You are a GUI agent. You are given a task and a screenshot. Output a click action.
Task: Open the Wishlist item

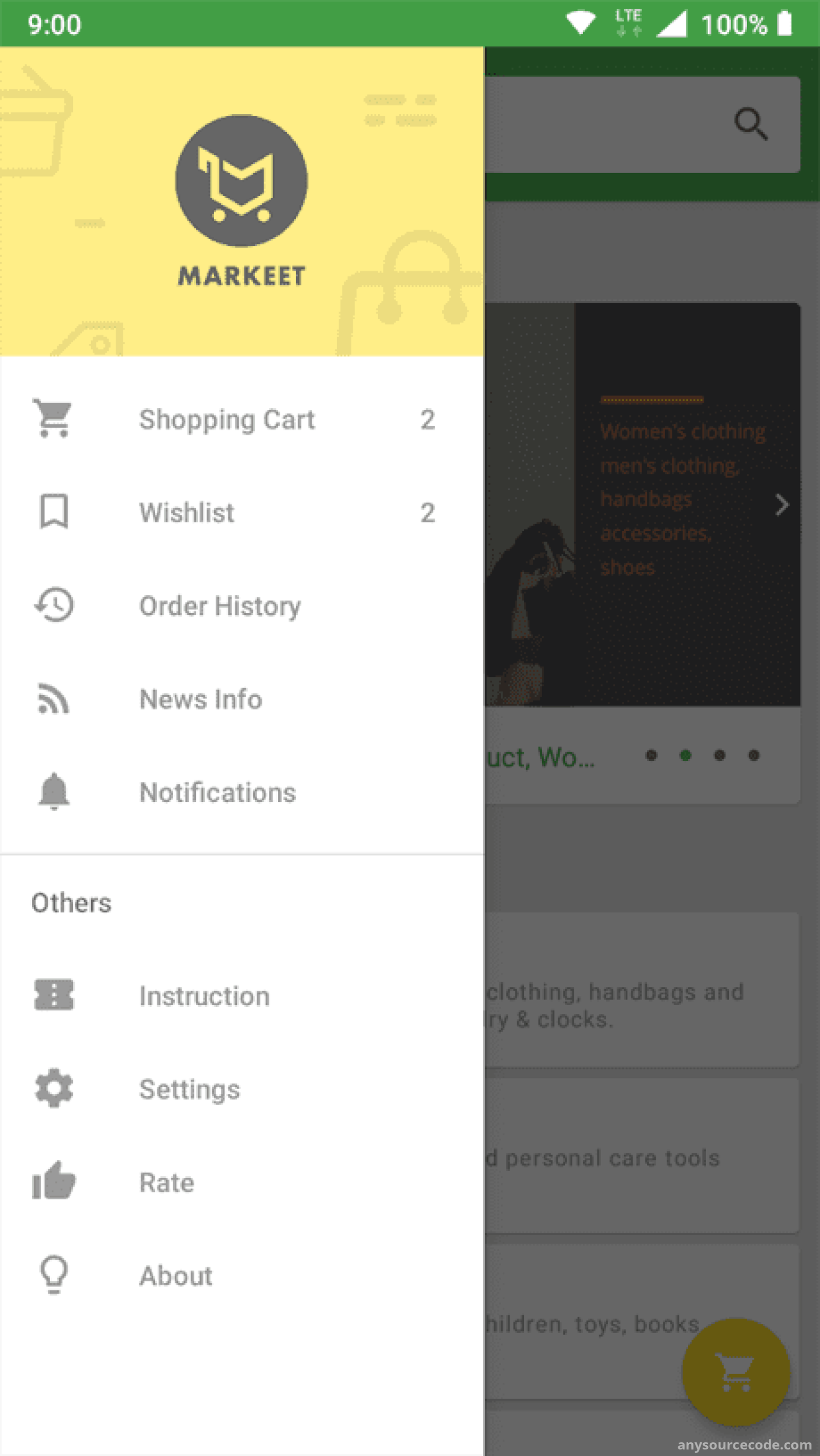pos(241,513)
